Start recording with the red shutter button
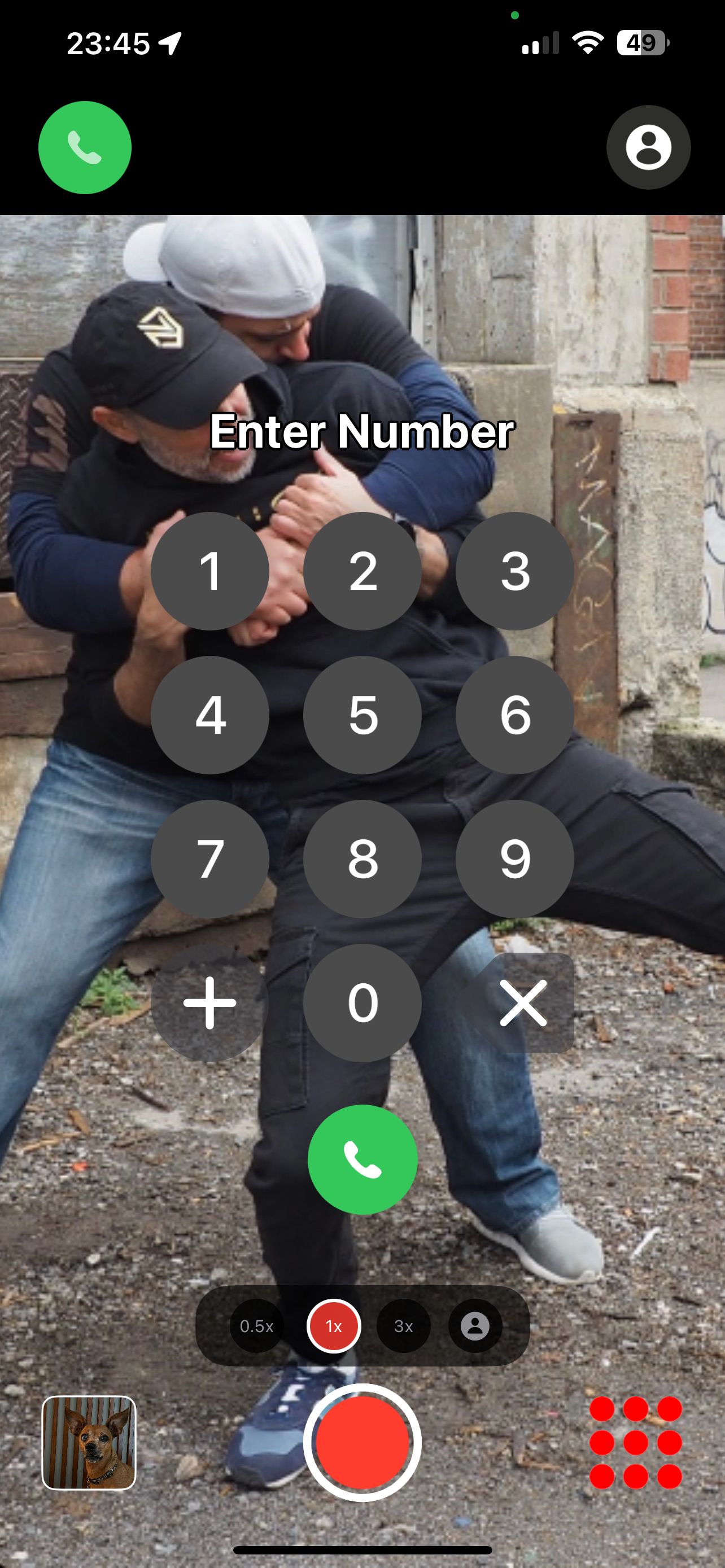Viewport: 725px width, 1568px height. 362,1442
